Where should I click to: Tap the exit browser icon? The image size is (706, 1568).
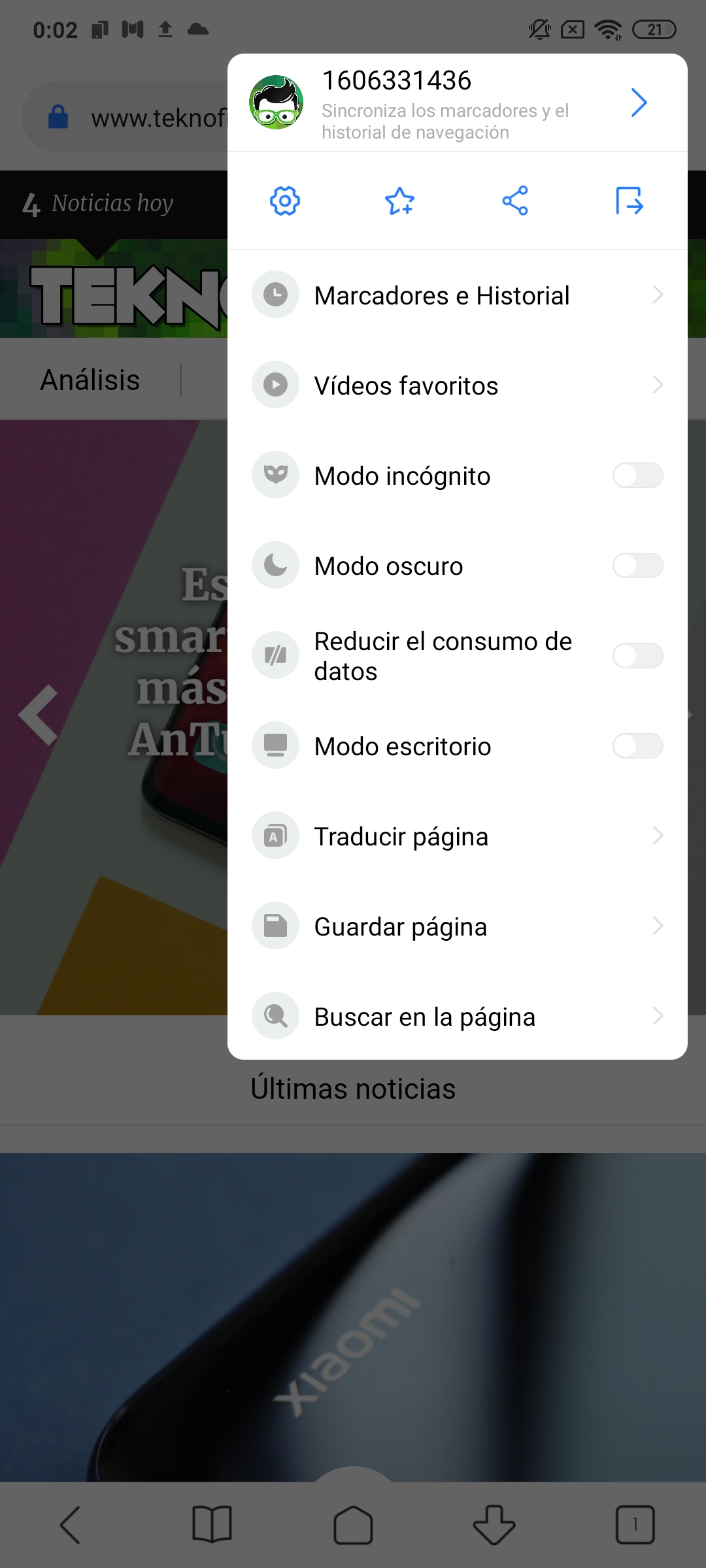tap(630, 201)
